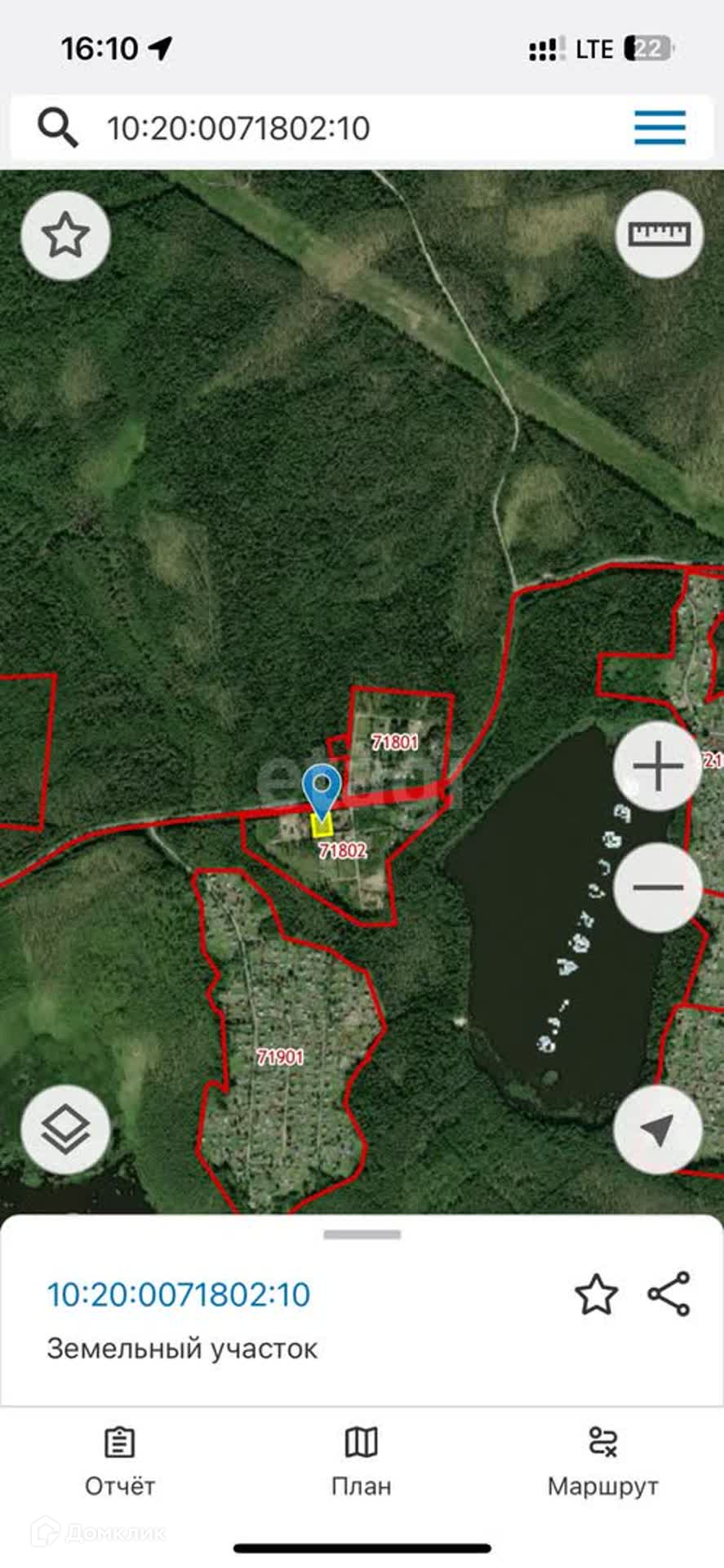Zoom out of the map
The width and height of the screenshot is (724, 1568).
pyautogui.click(x=658, y=887)
